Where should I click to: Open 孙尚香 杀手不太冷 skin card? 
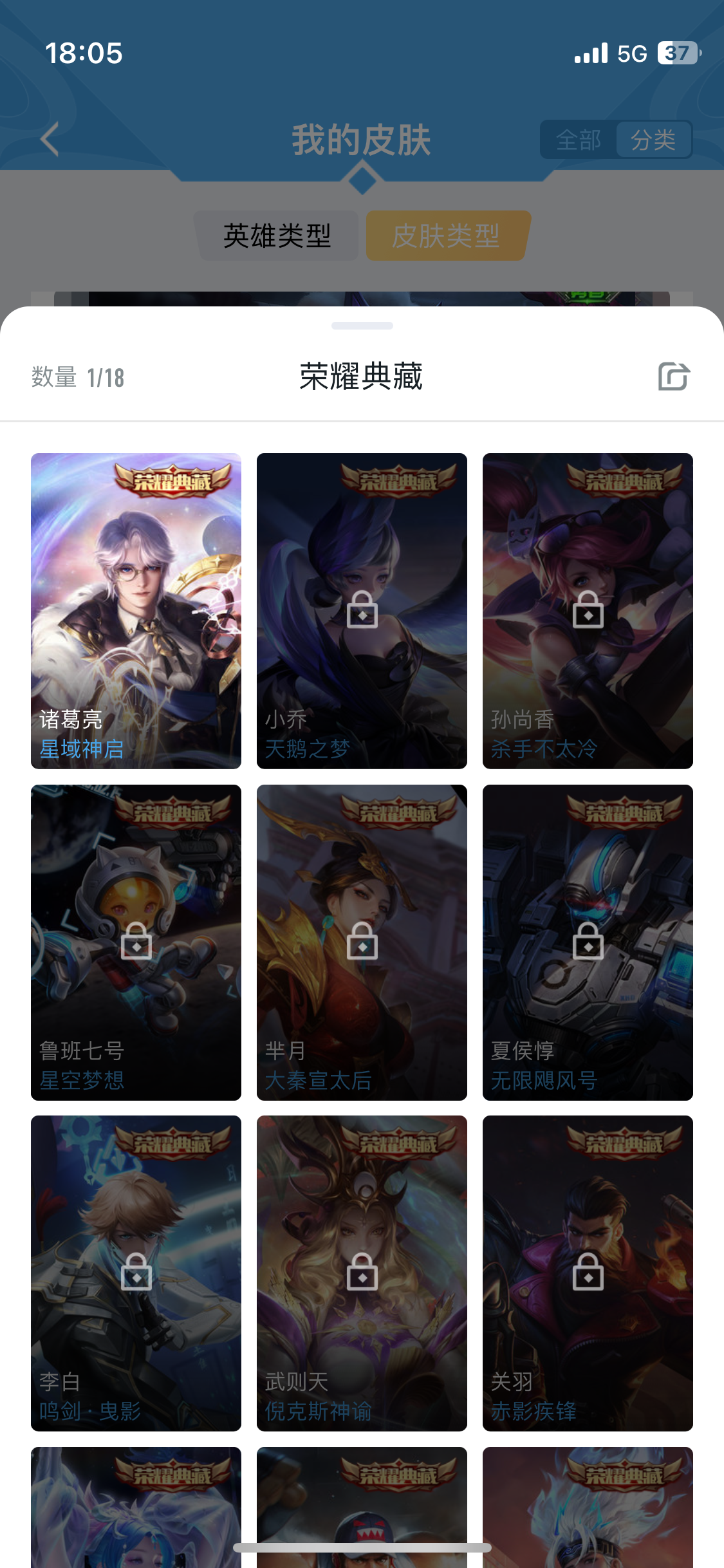pos(588,610)
